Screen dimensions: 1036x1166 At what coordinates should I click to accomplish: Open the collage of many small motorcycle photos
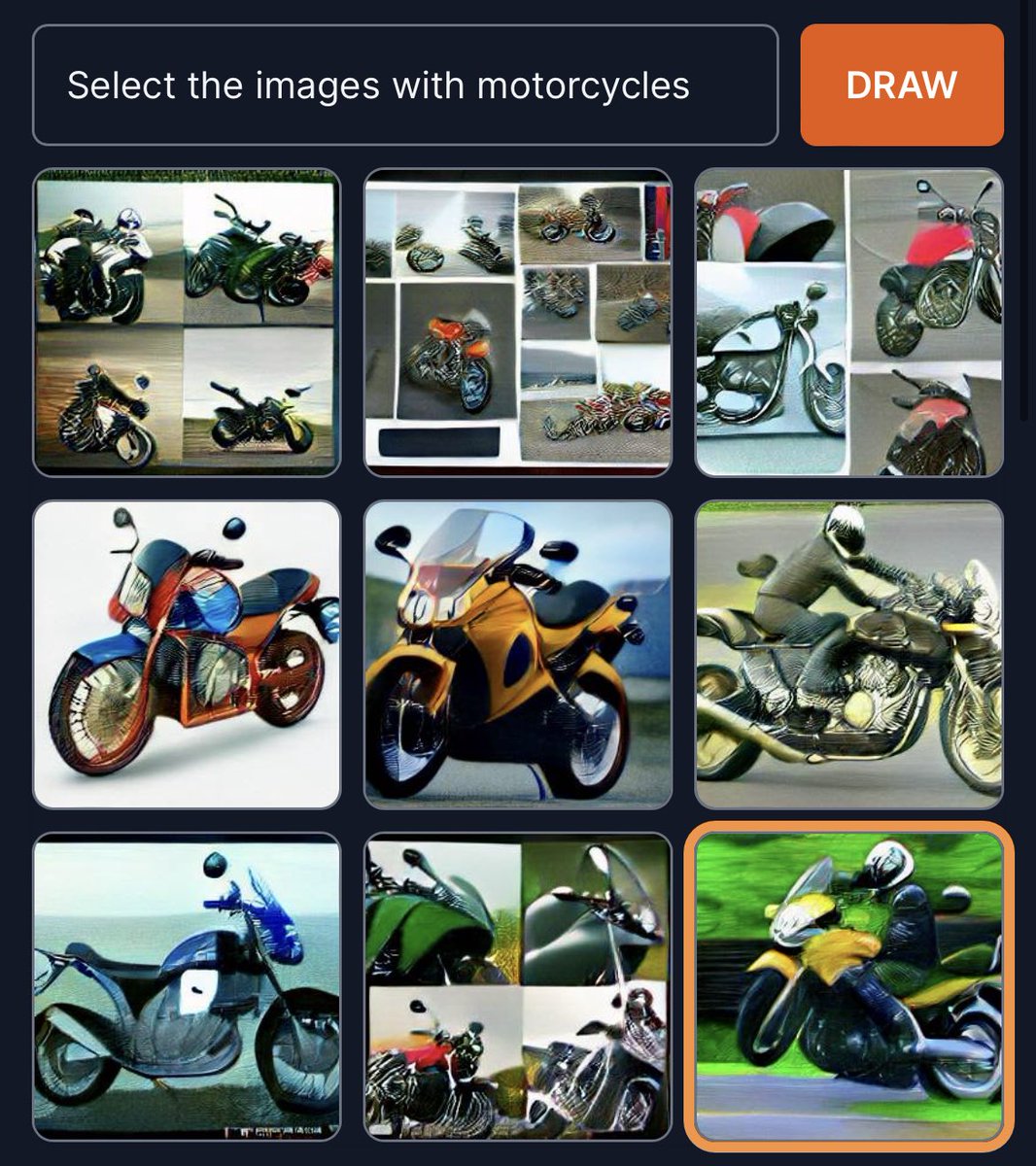(x=517, y=323)
